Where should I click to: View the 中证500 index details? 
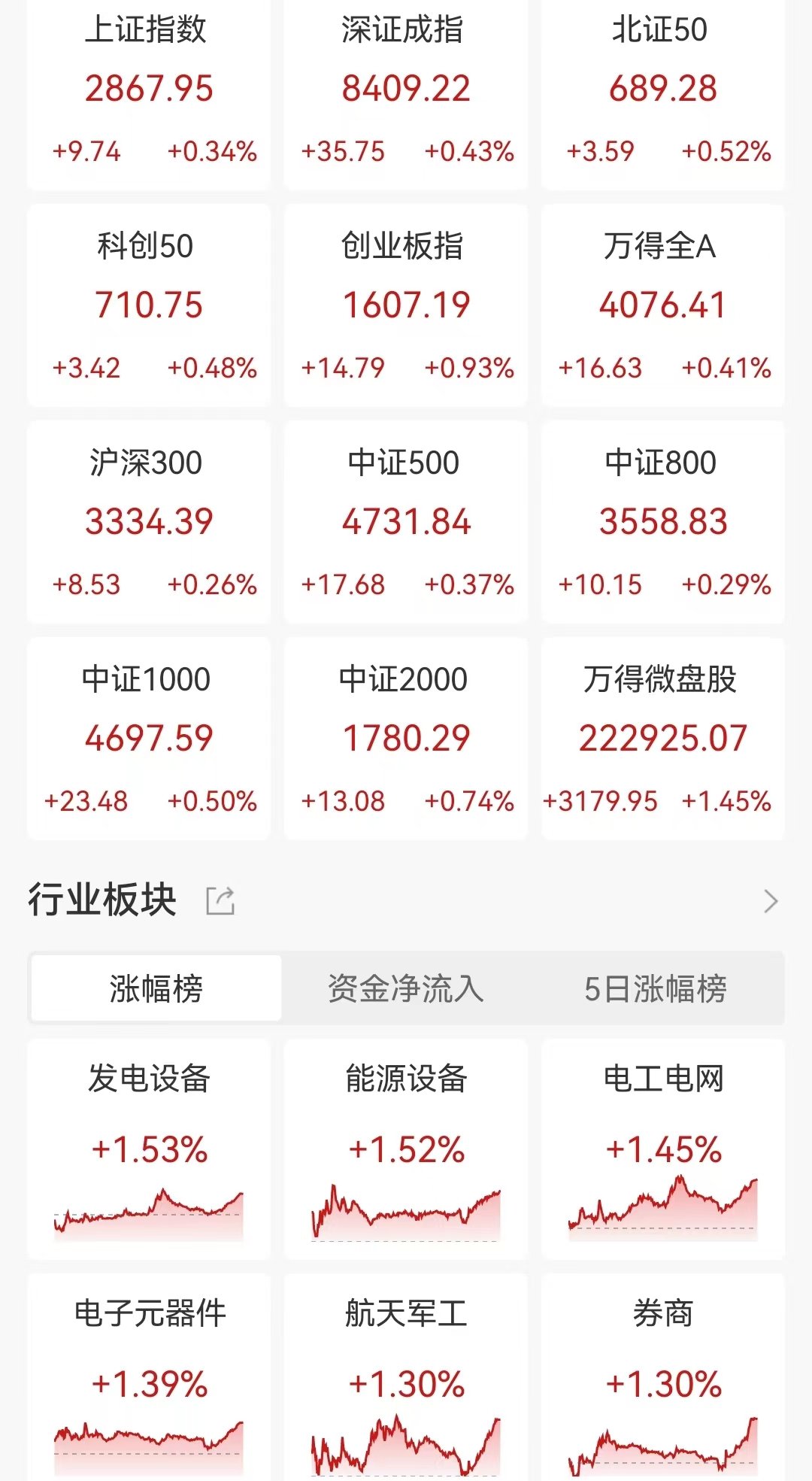[406, 522]
